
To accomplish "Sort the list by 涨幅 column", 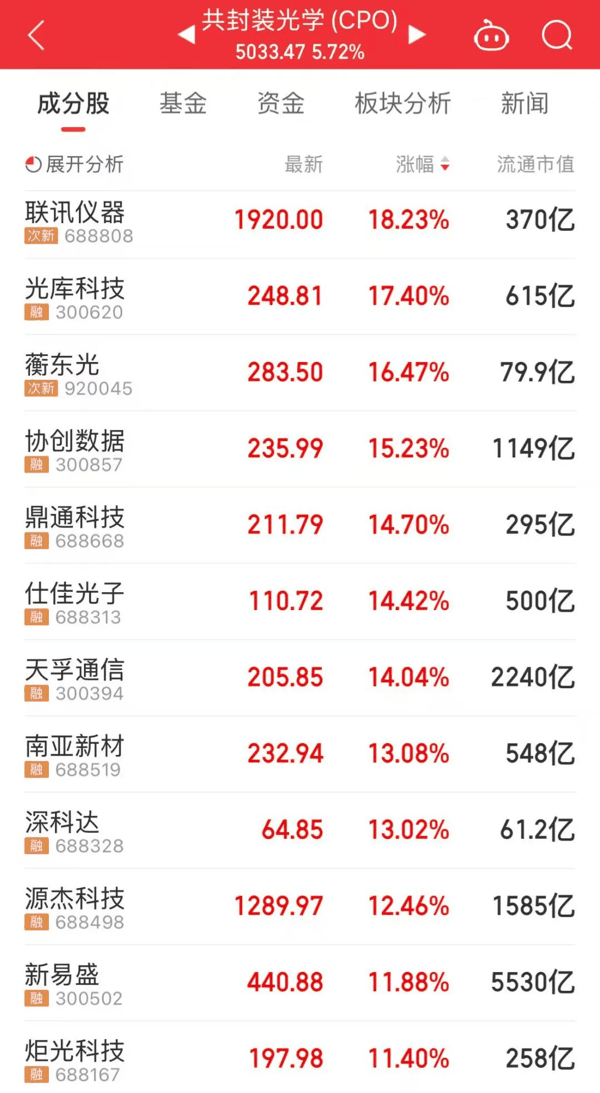I will pyautogui.click(x=423, y=165).
